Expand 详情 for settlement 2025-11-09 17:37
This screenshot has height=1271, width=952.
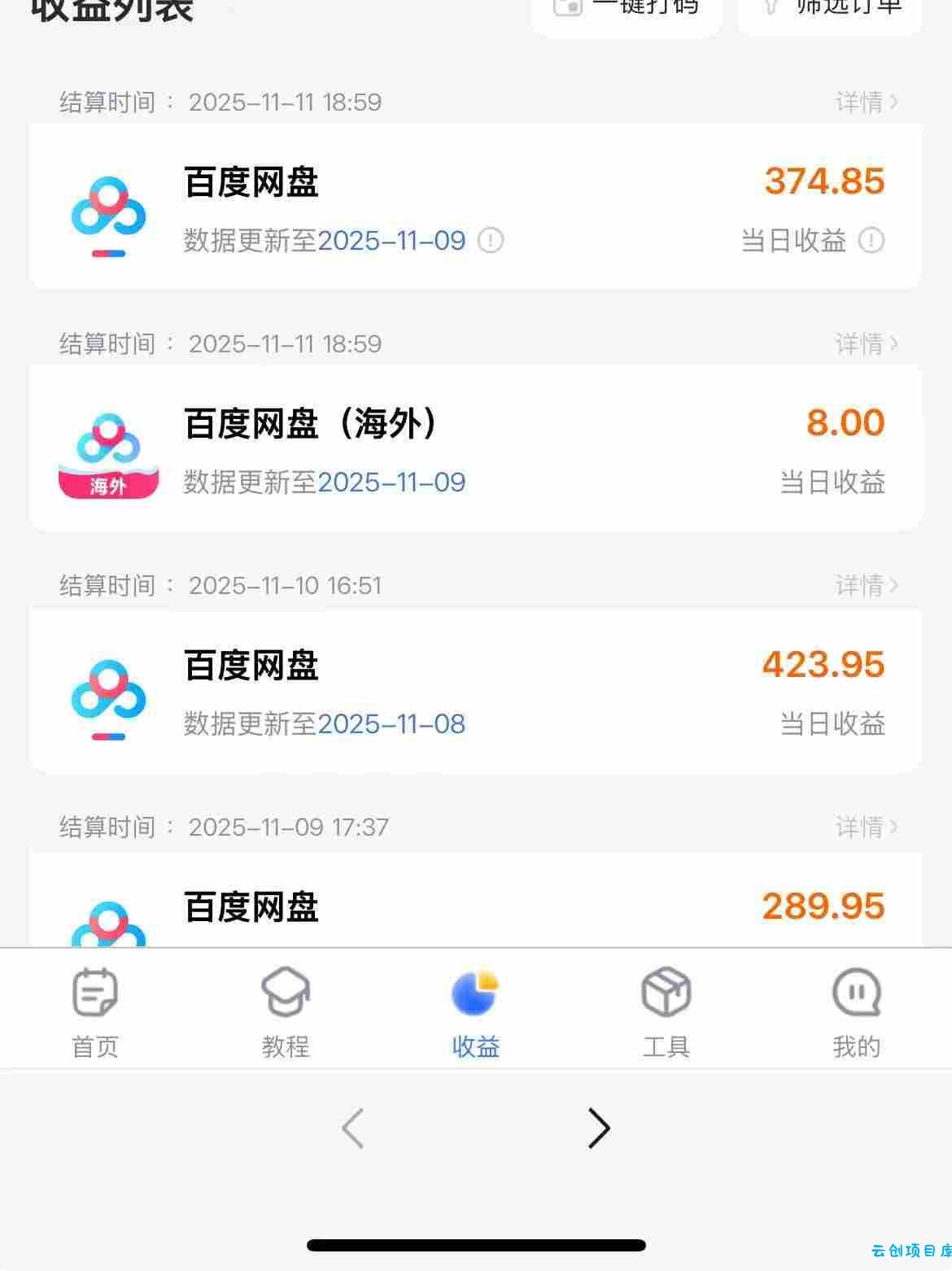click(867, 827)
